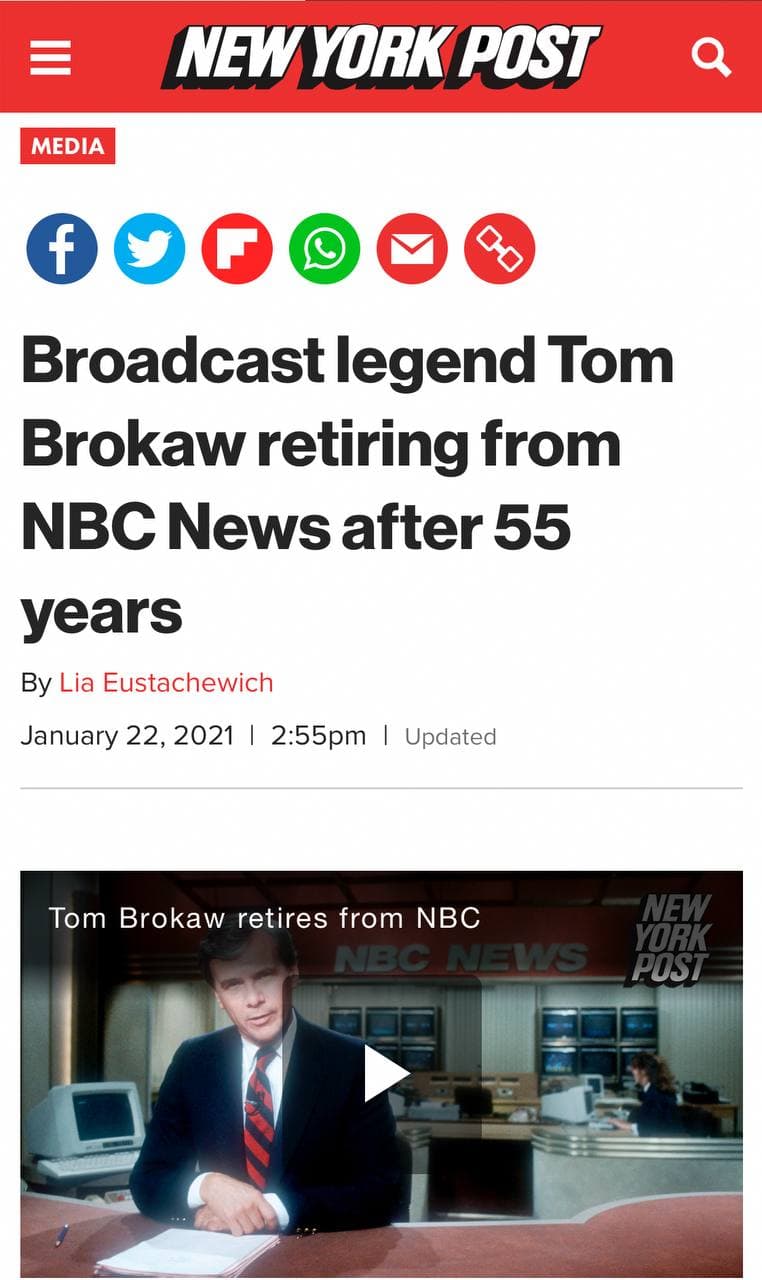Open the Media section tag
The height and width of the screenshot is (1280, 762).
tap(67, 146)
